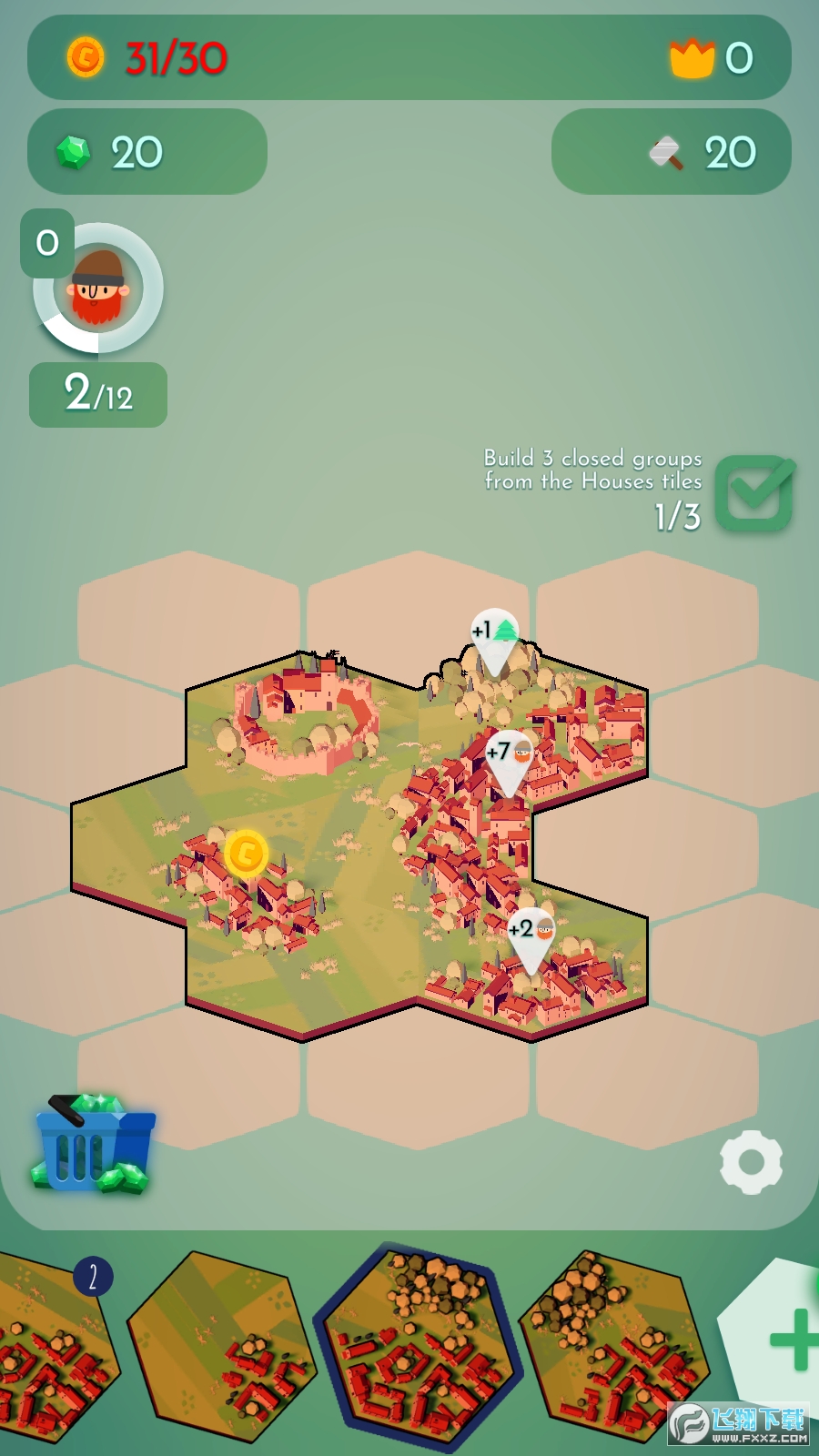The image size is (819, 1456).
Task: Collect the gold coin on the village tile
Action: pos(246,853)
